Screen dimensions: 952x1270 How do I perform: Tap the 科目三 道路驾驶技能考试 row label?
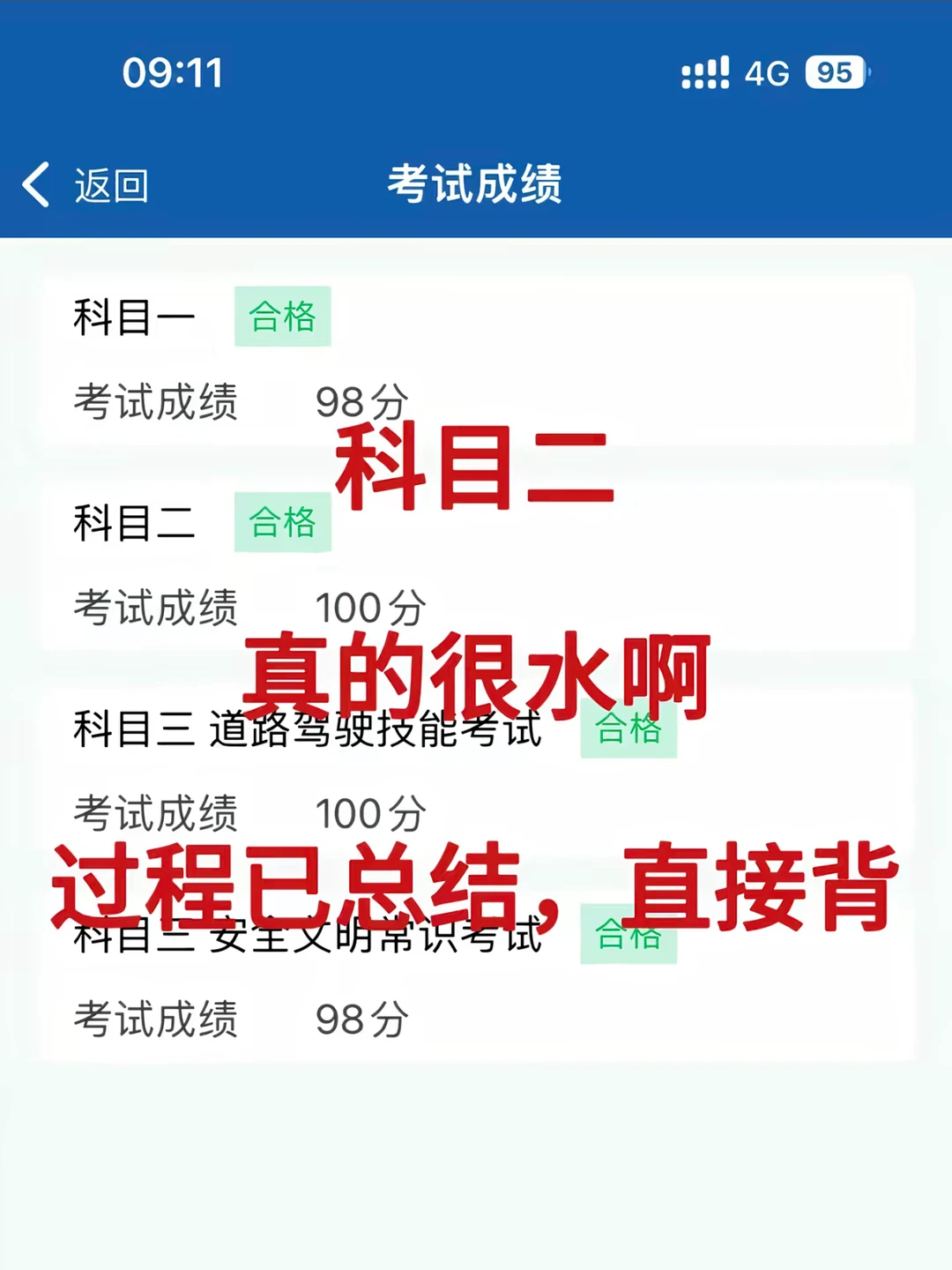point(309,729)
